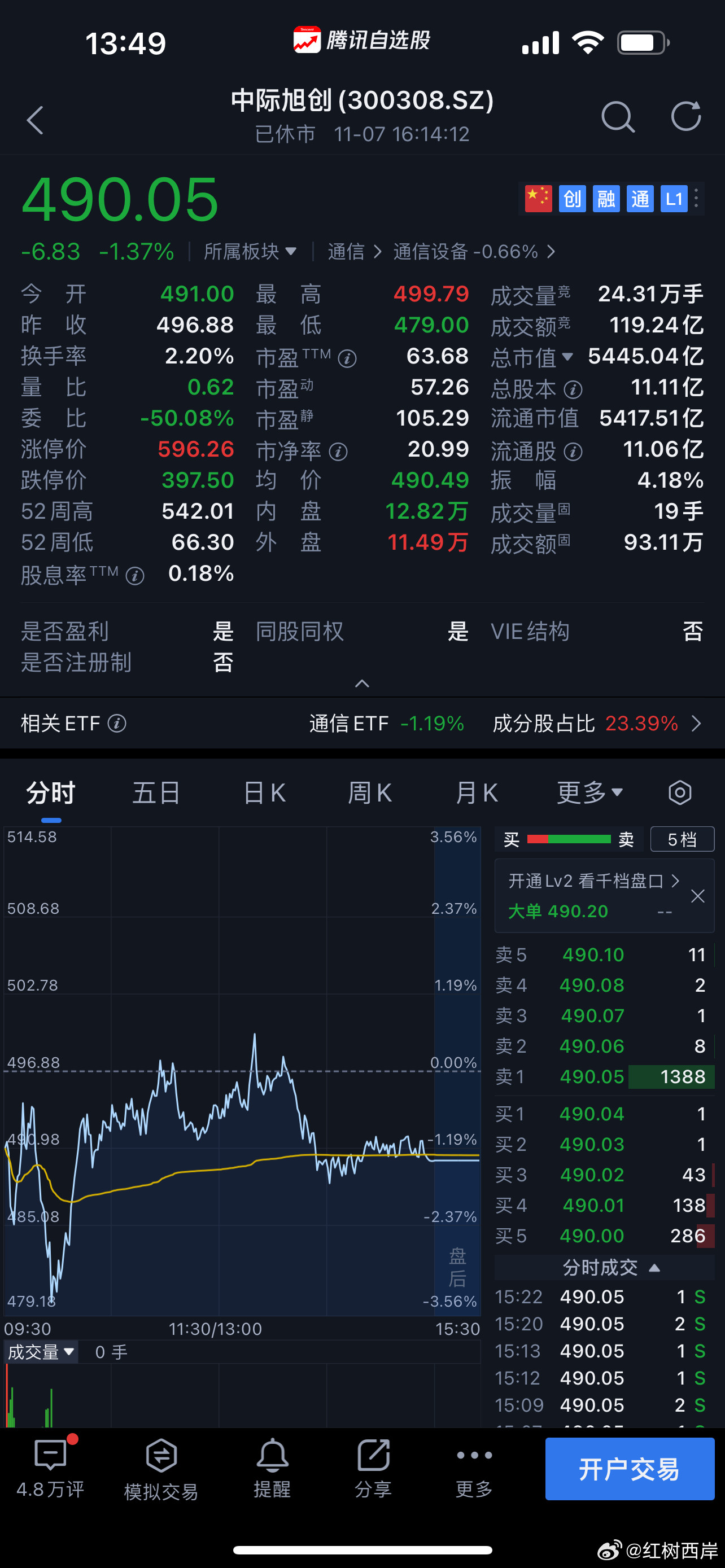Collapse the stock details panel via chevron
The image size is (725, 1568).
point(362,683)
